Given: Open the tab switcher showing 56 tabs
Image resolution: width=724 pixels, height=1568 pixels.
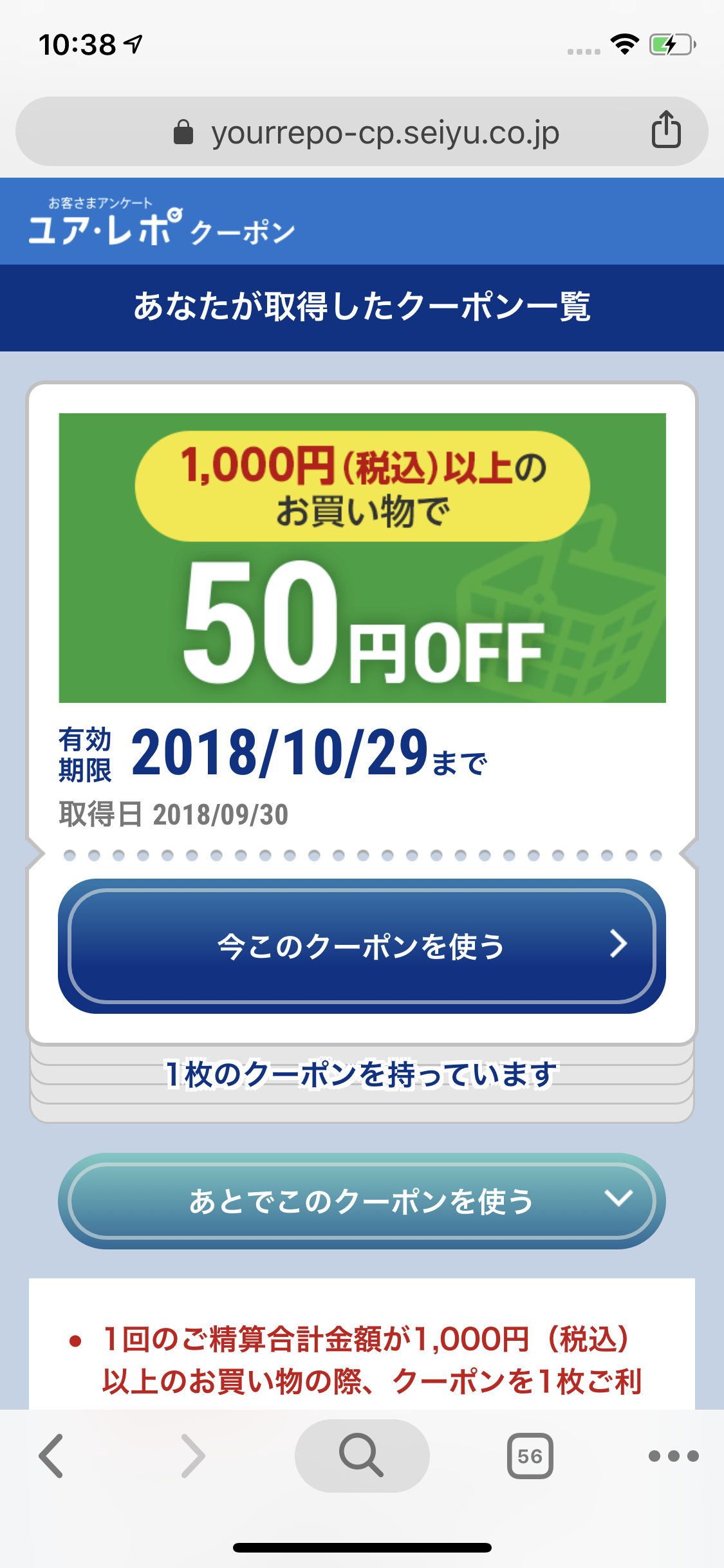Looking at the screenshot, I should click(x=530, y=1456).
